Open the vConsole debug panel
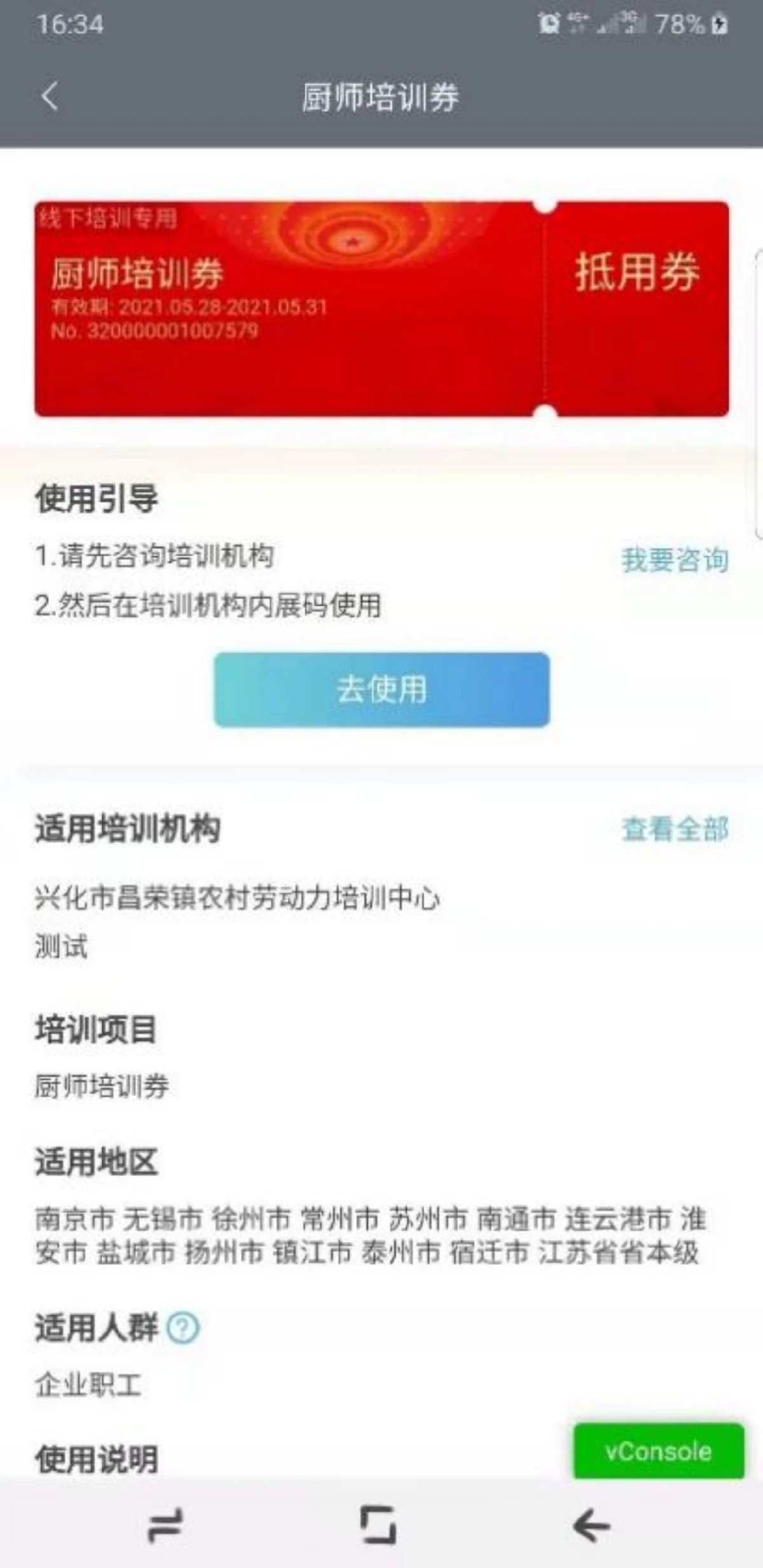 [x=658, y=1451]
